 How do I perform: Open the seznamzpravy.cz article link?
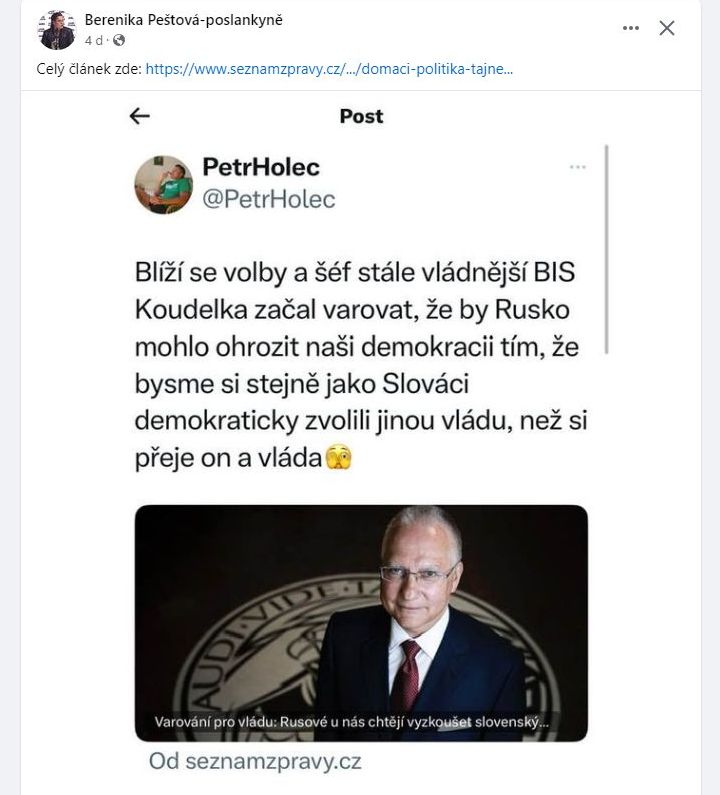(330, 69)
